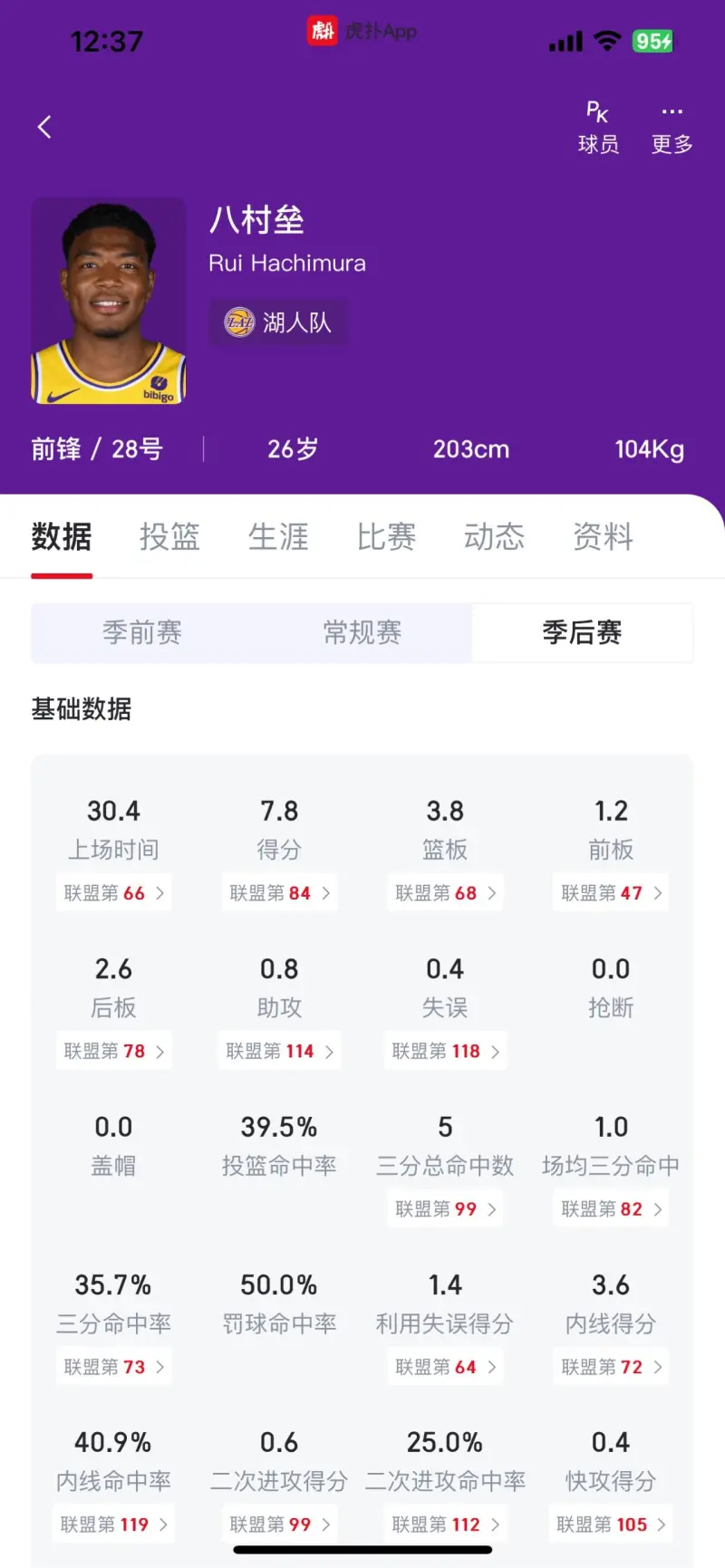Select the 季前赛 segment

tap(142, 632)
